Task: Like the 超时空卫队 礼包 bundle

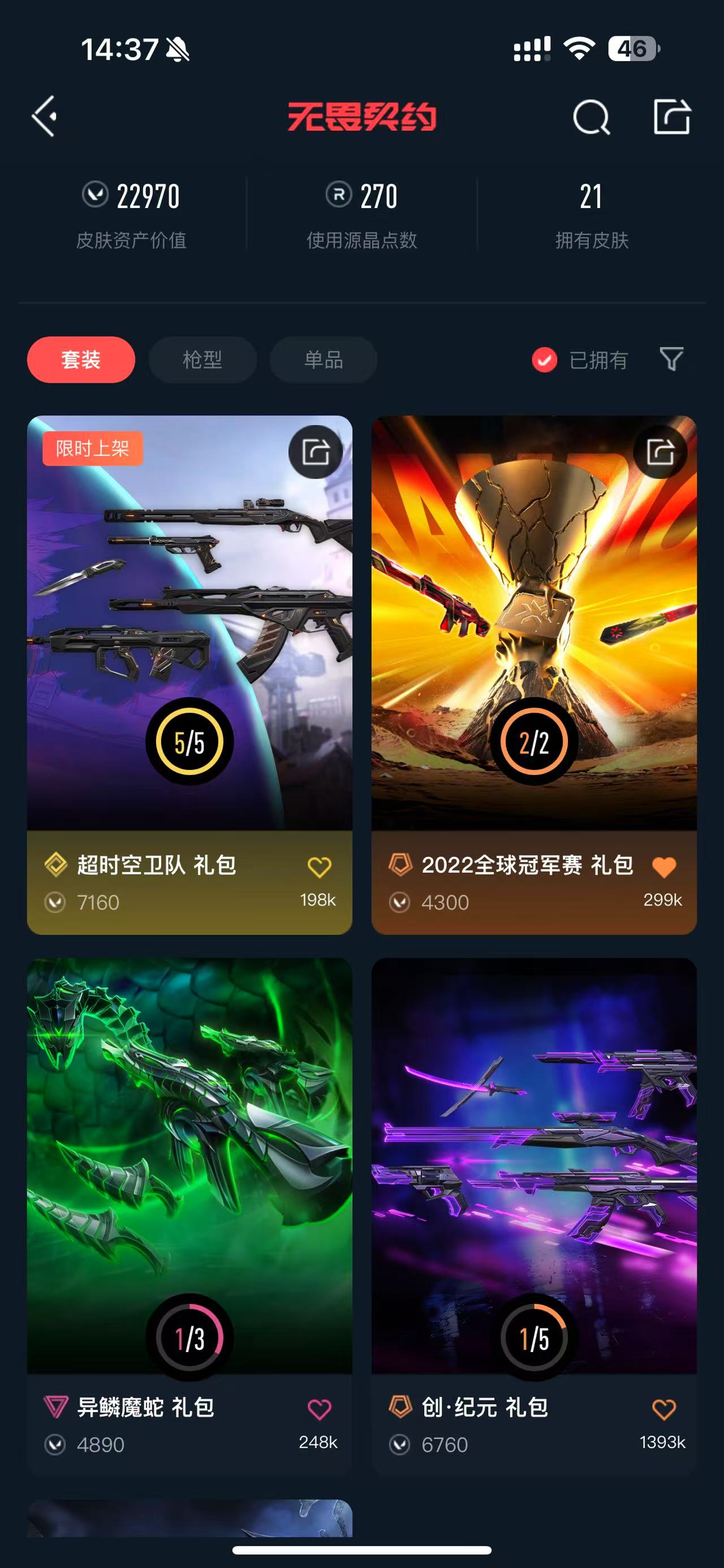Action: pyautogui.click(x=319, y=867)
